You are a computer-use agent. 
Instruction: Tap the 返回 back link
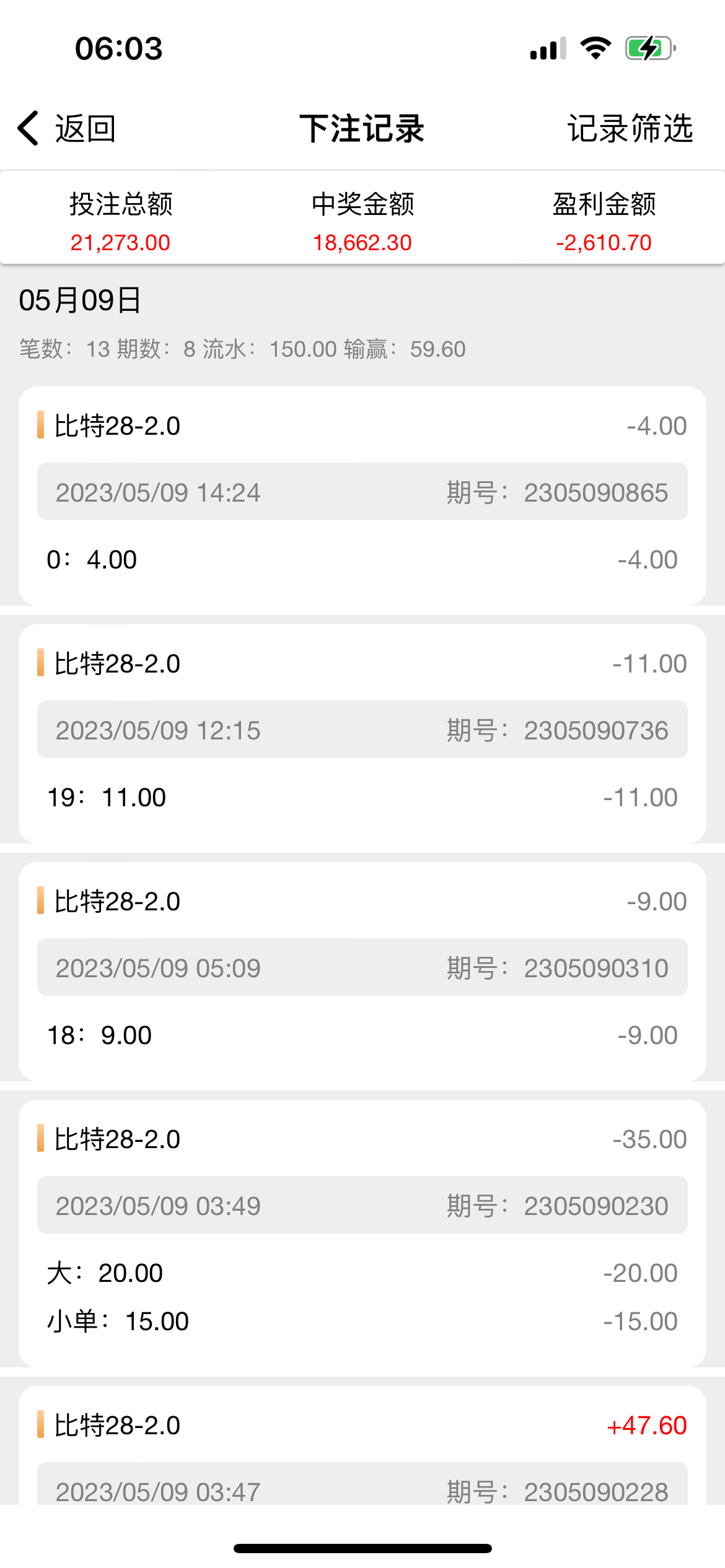pos(85,129)
